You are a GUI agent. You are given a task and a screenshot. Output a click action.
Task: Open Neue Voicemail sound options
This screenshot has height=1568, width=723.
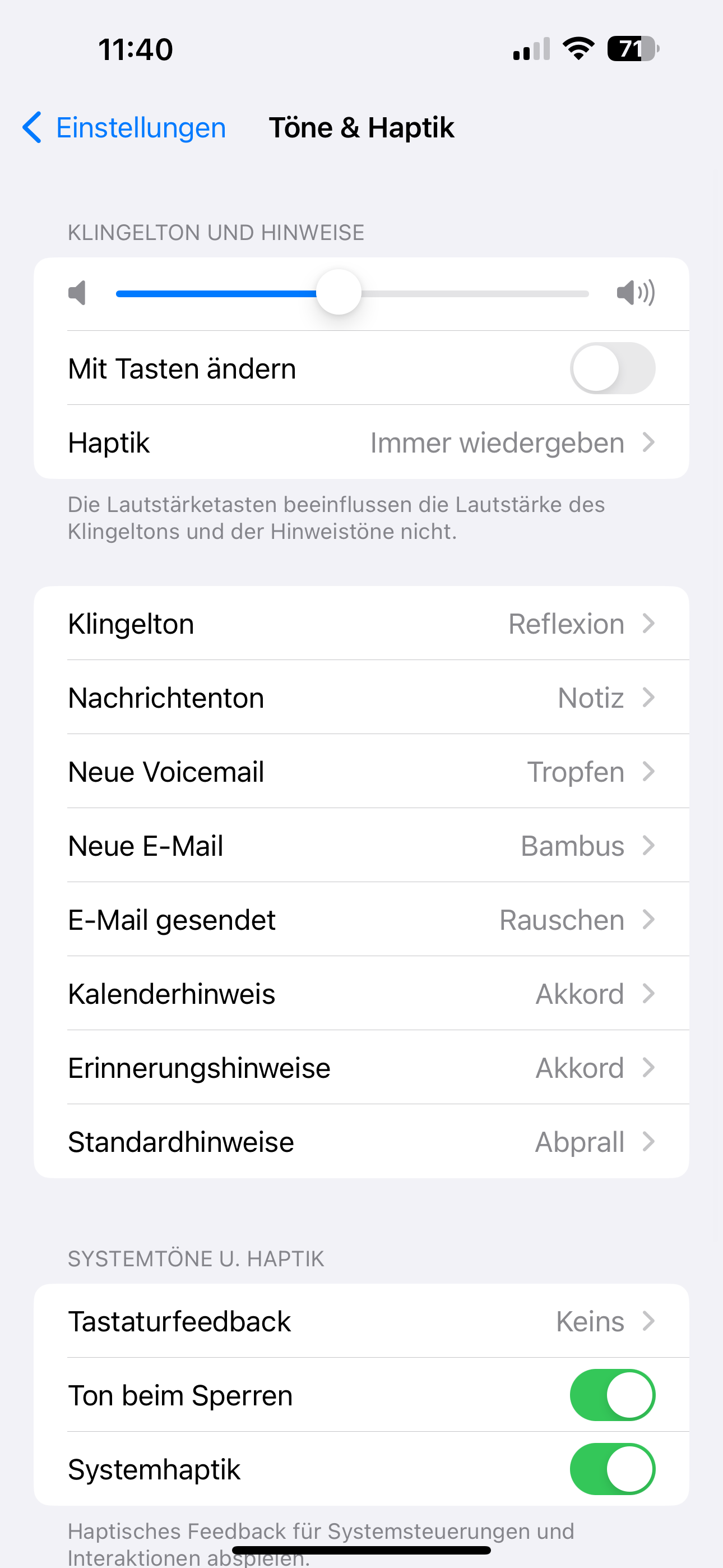361,772
